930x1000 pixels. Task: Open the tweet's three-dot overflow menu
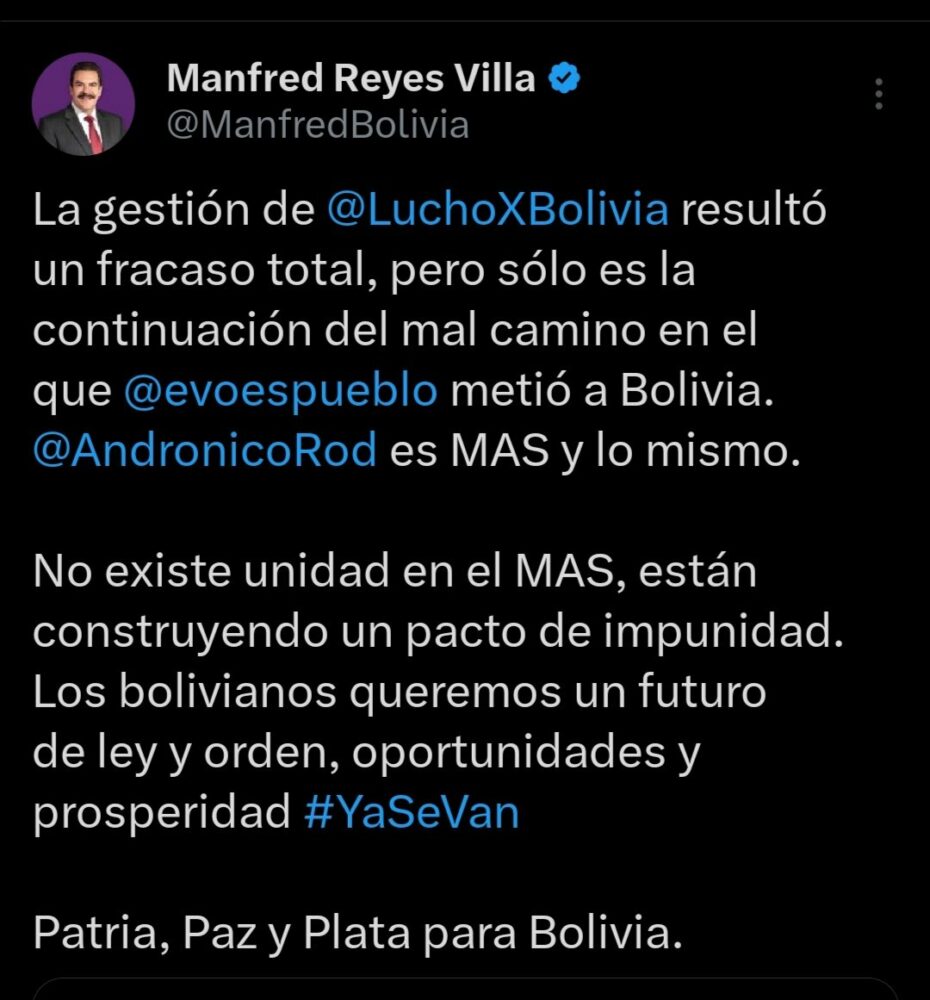pos(879,94)
